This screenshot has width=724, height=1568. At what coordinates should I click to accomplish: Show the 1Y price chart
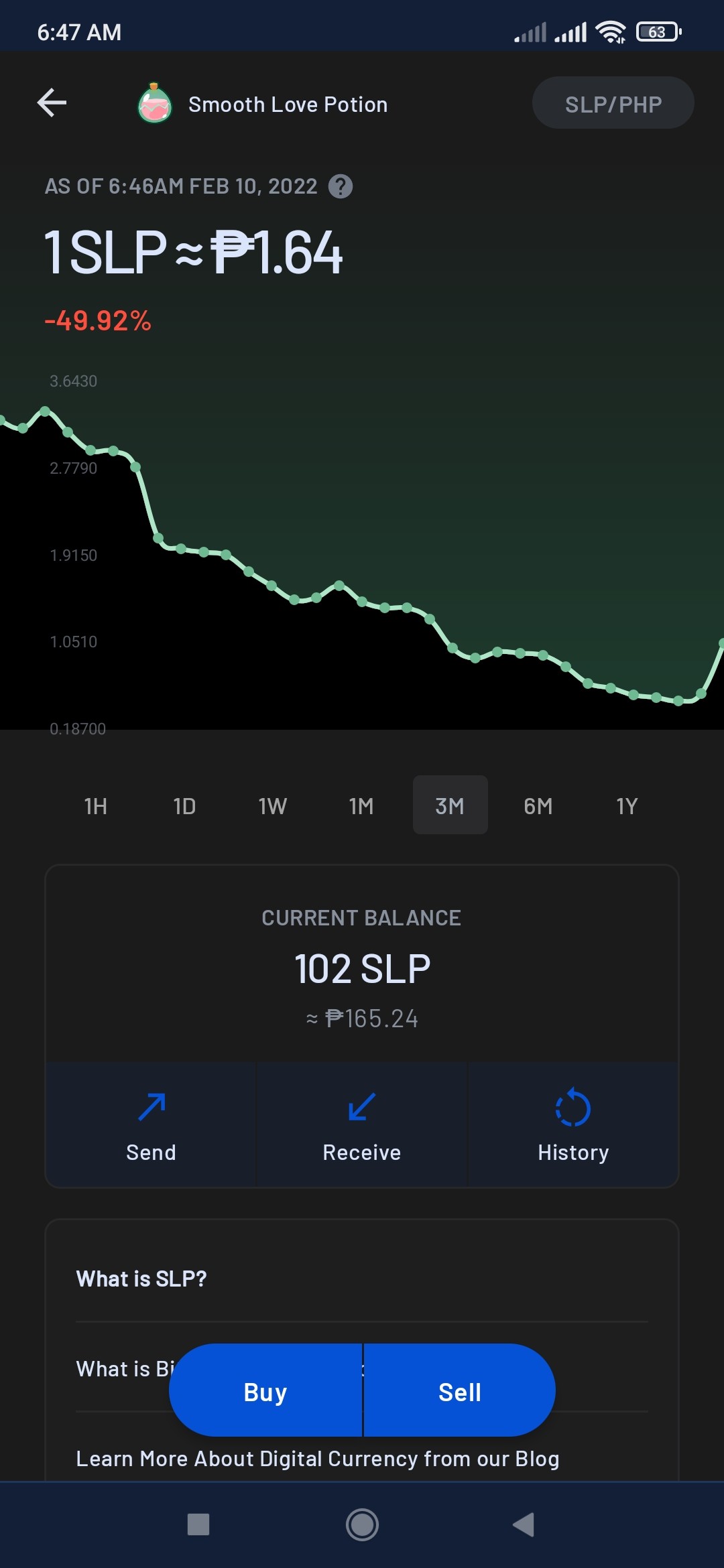627,805
